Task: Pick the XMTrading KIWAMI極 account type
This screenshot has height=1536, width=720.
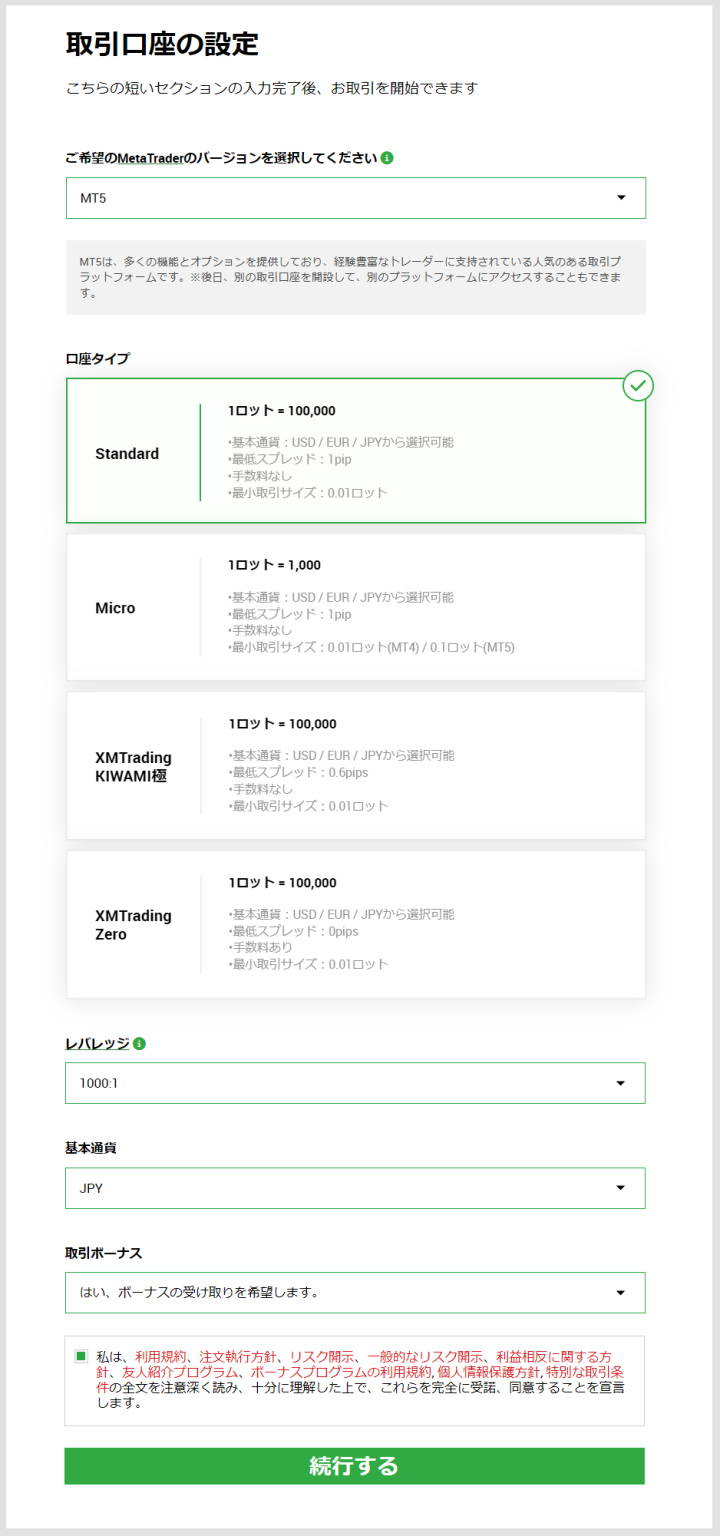Action: 355,765
